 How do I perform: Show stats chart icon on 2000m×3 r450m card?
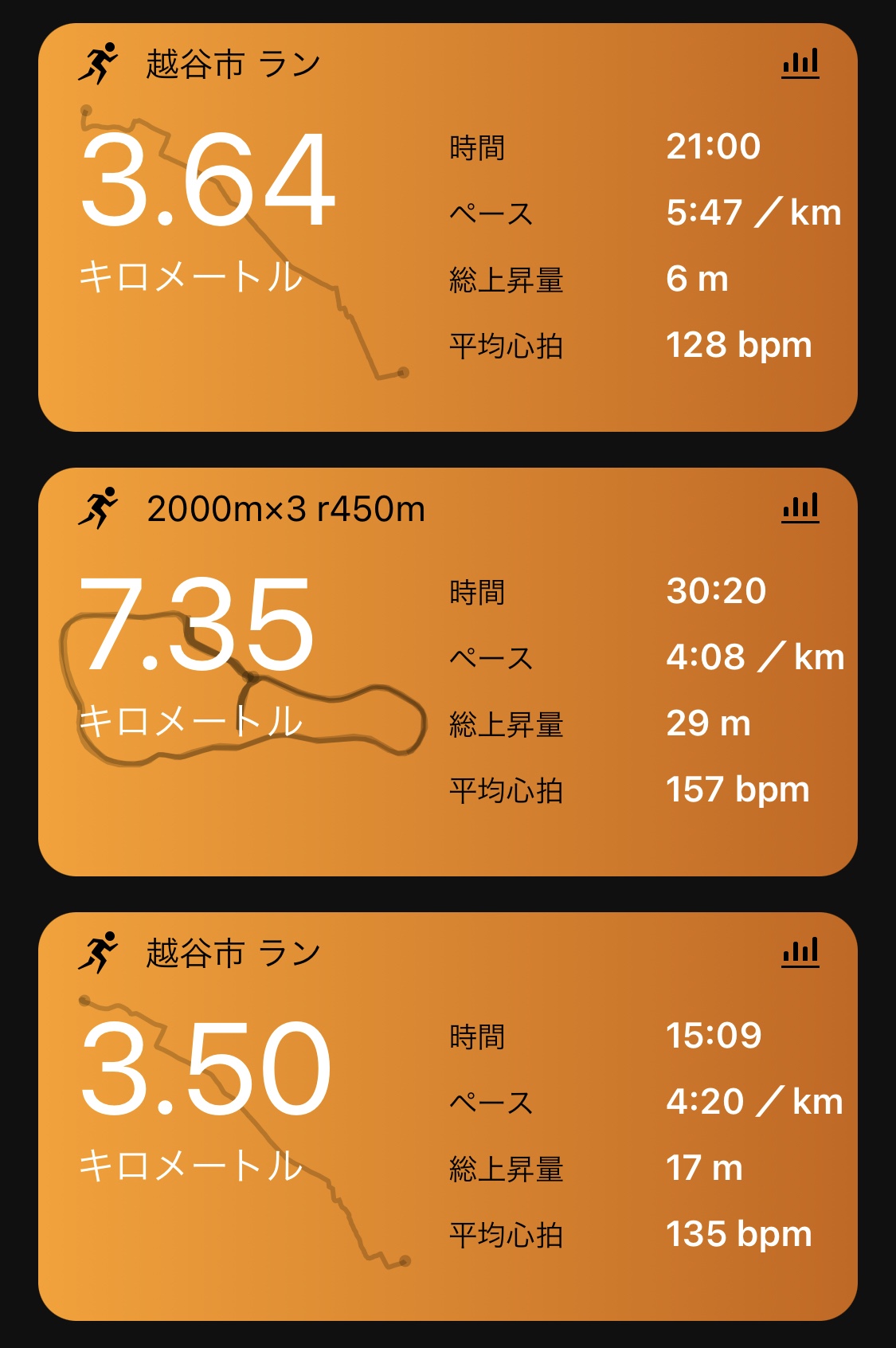tap(800, 507)
